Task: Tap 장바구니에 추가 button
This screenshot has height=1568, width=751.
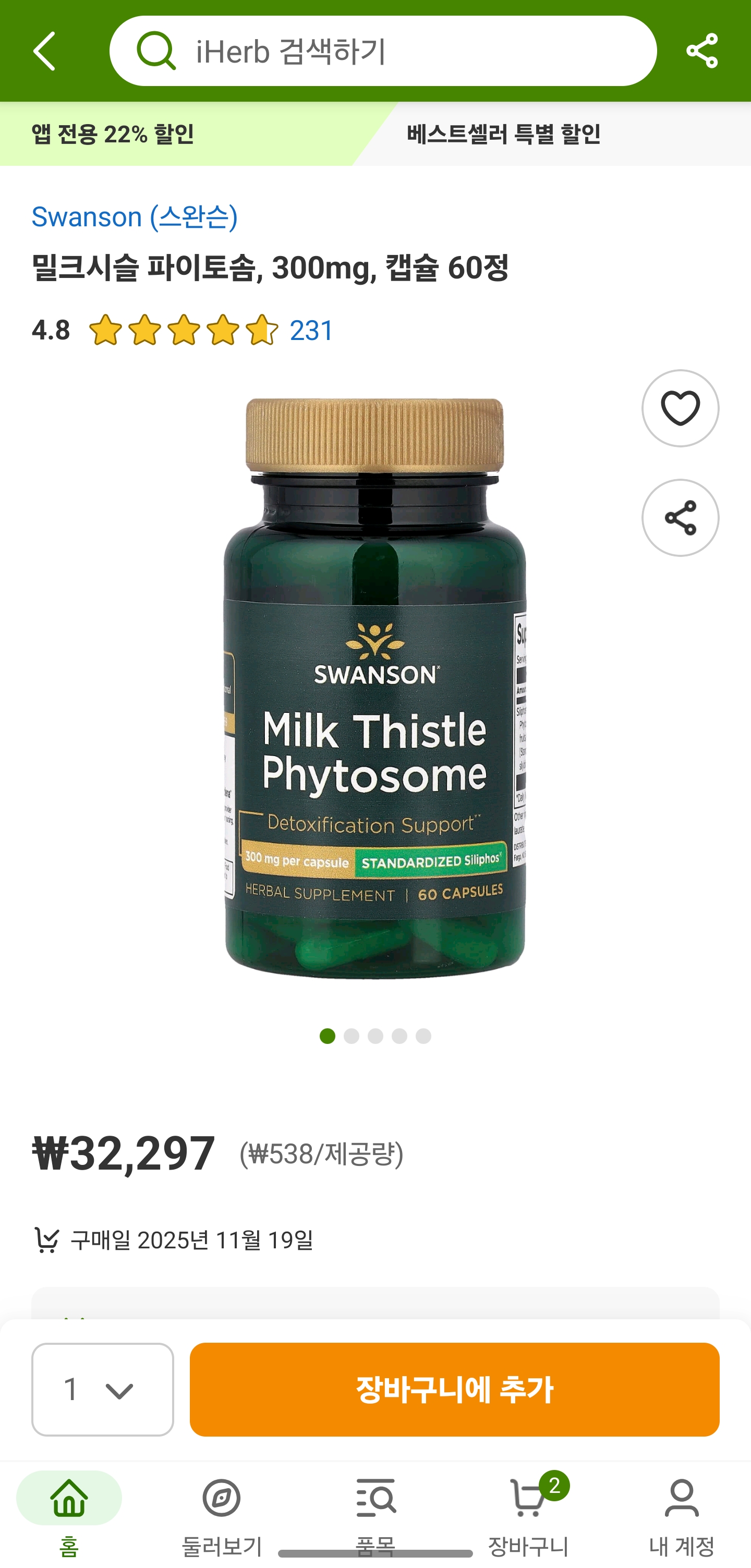Action: (454, 1390)
